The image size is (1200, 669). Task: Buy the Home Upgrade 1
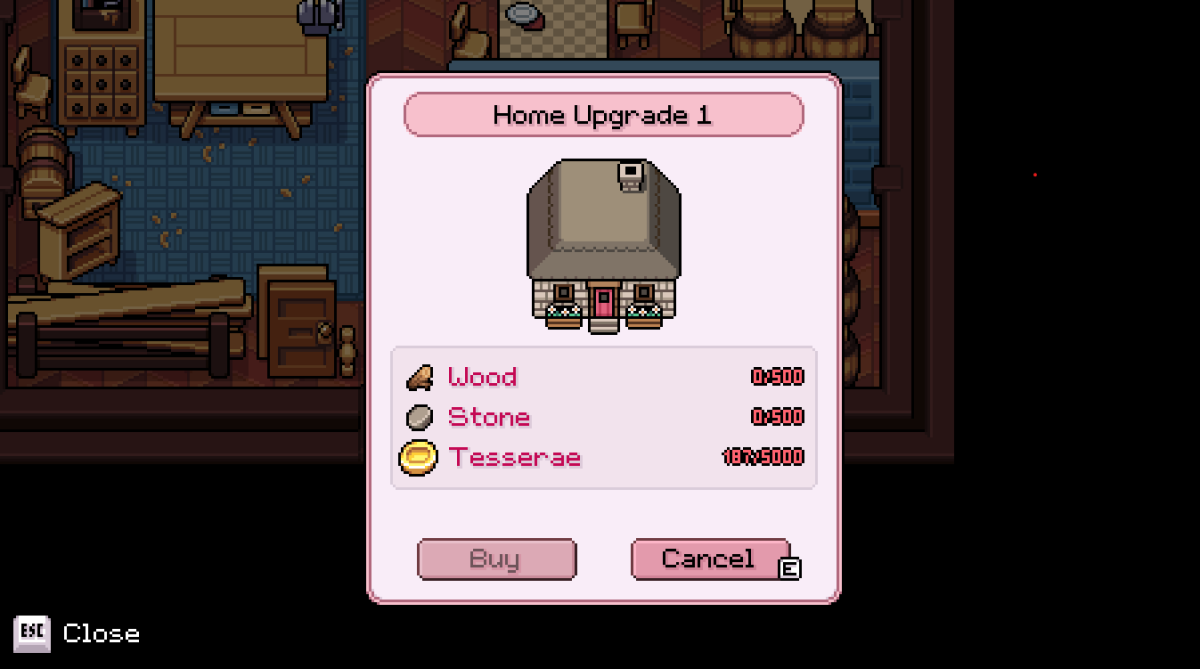pyautogui.click(x=496, y=559)
